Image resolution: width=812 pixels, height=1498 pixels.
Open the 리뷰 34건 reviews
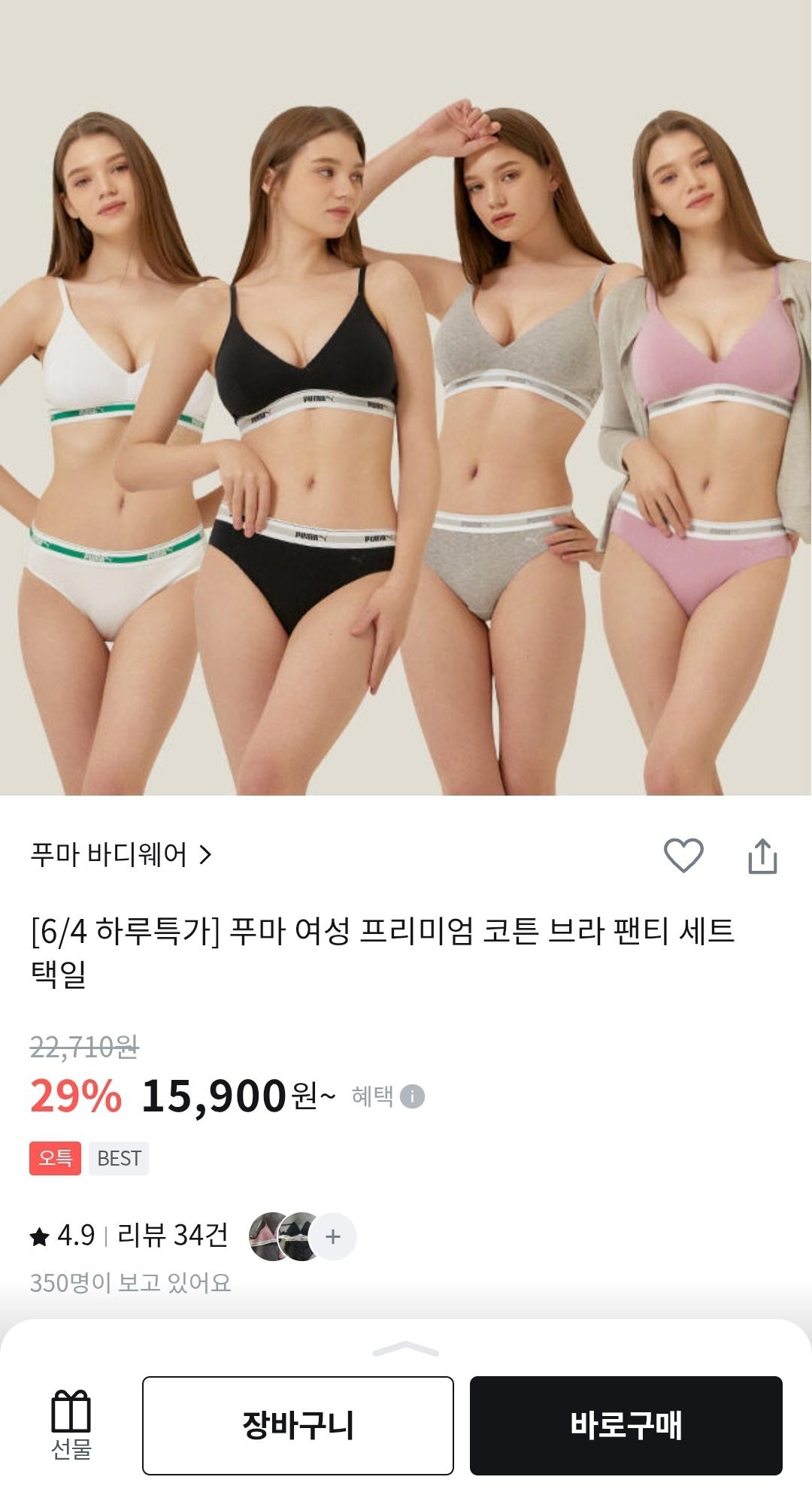[172, 1236]
